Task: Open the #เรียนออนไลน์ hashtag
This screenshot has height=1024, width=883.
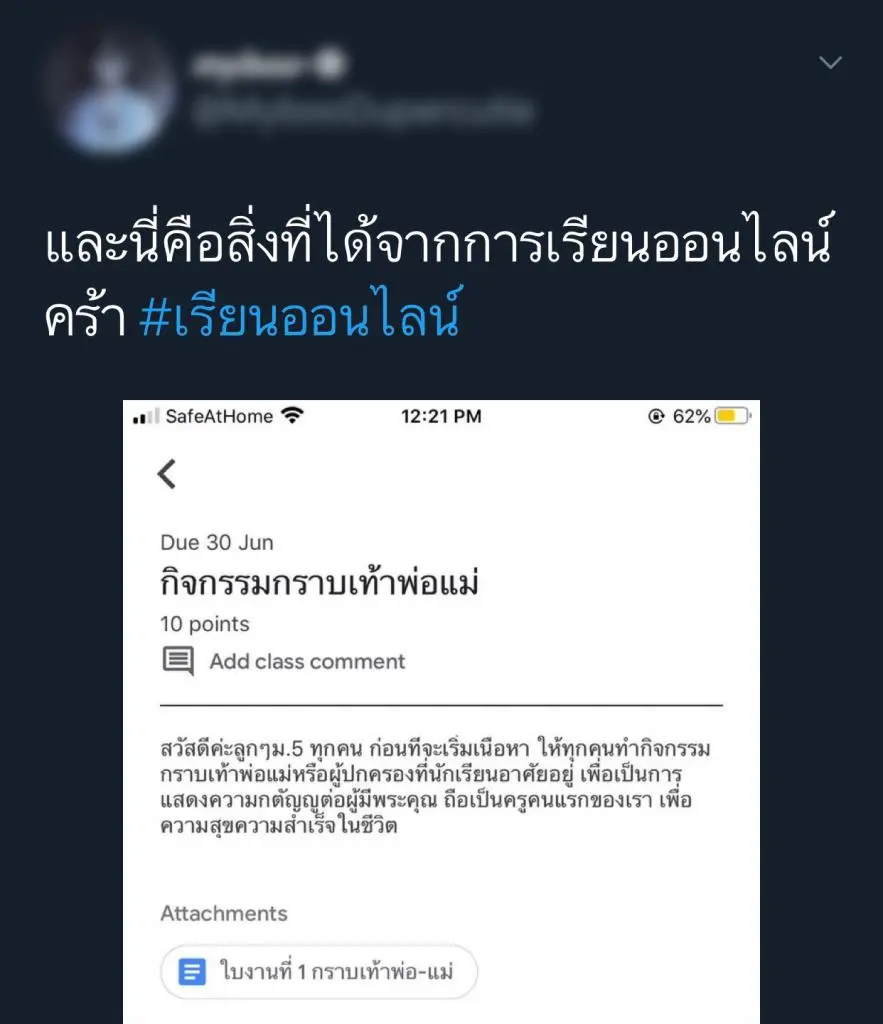Action: [x=297, y=316]
